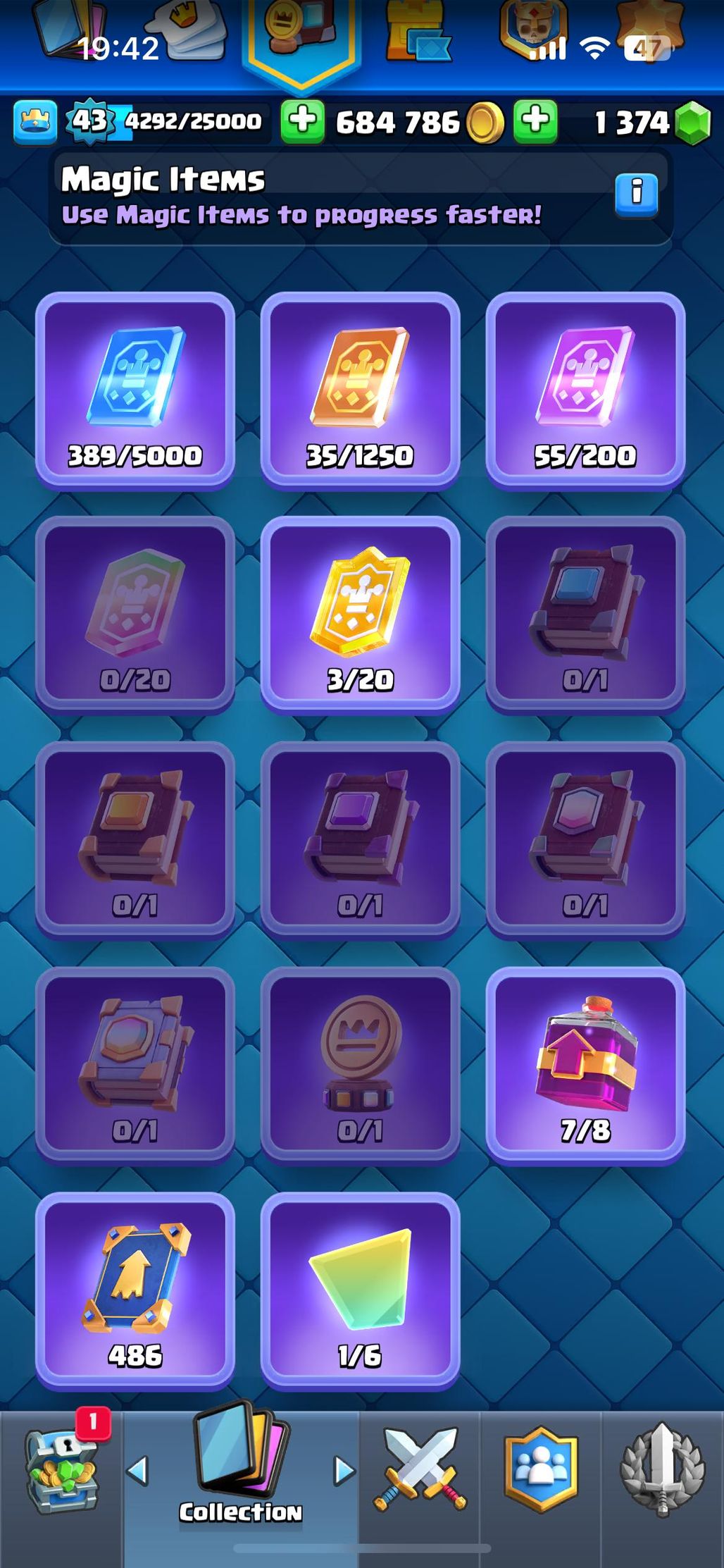Add more gems with the plus button

pos(535,121)
